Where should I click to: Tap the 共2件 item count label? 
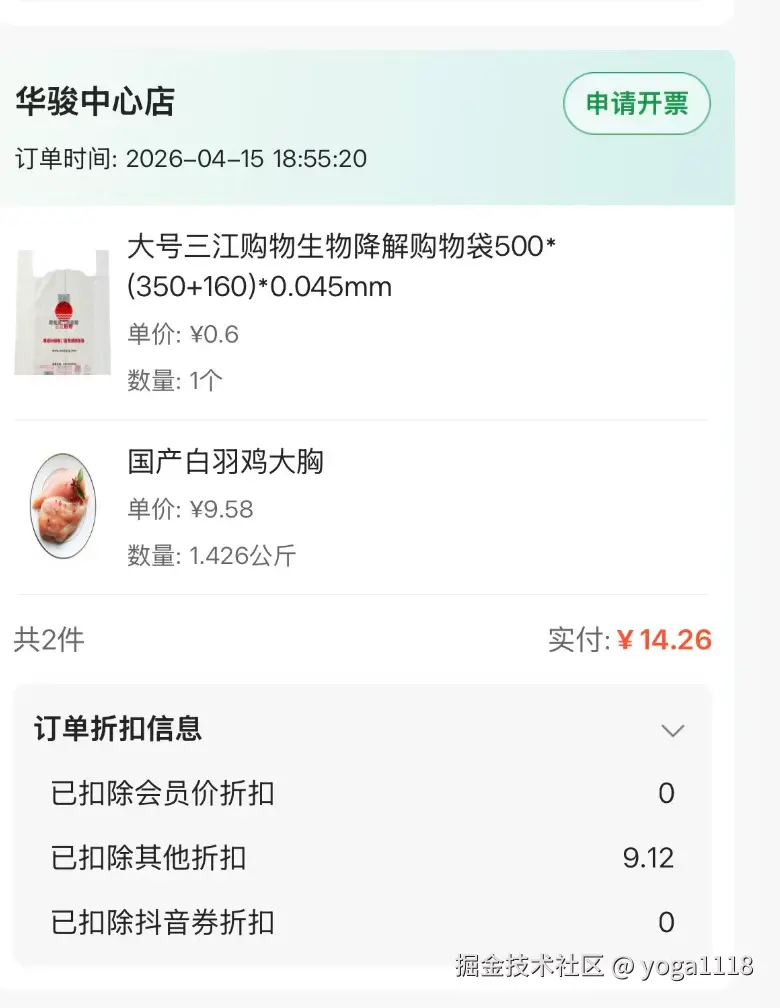[48, 639]
